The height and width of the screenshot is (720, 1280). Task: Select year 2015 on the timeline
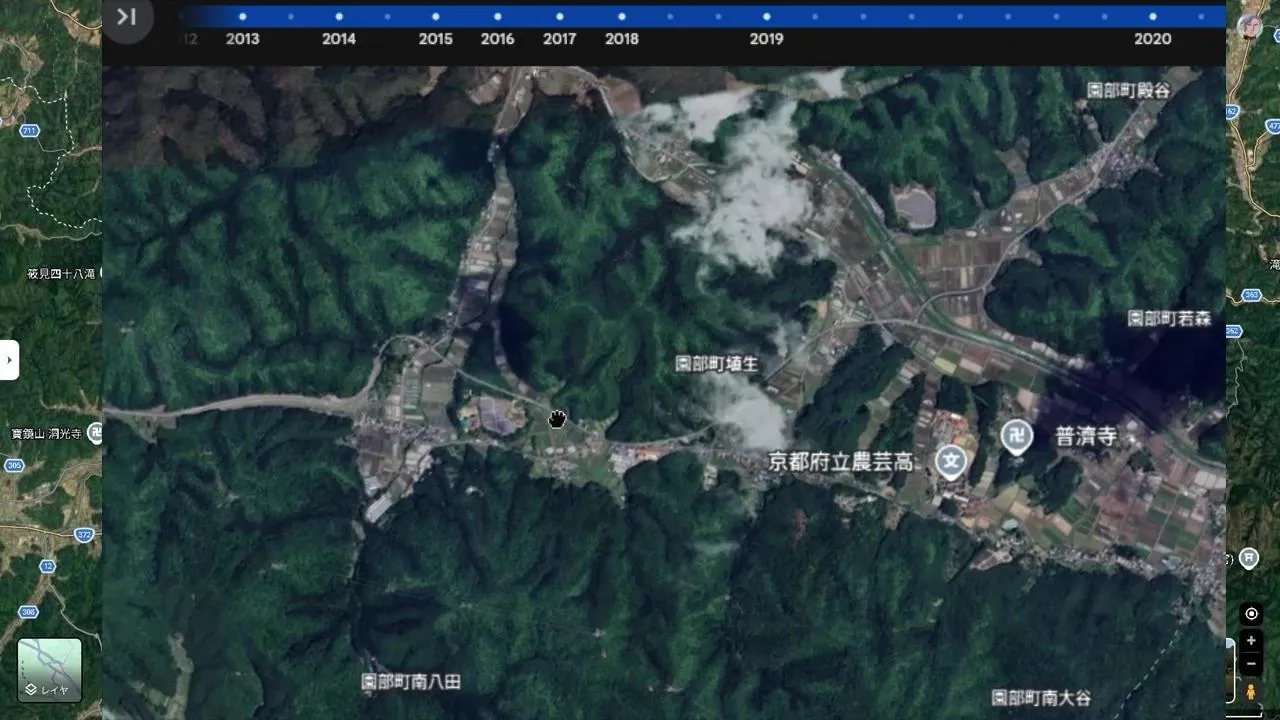(435, 17)
